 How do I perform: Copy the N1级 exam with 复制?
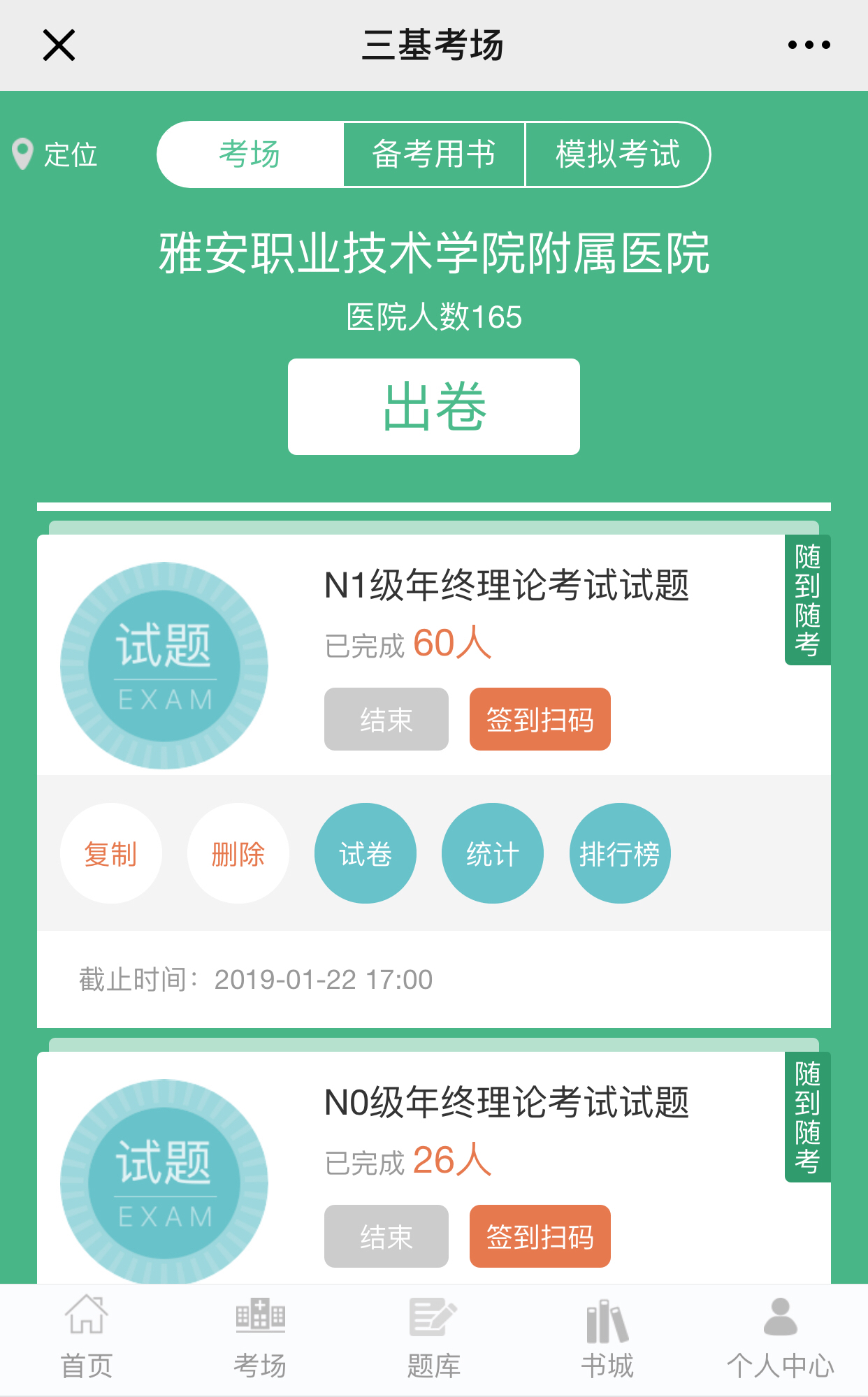tap(111, 853)
